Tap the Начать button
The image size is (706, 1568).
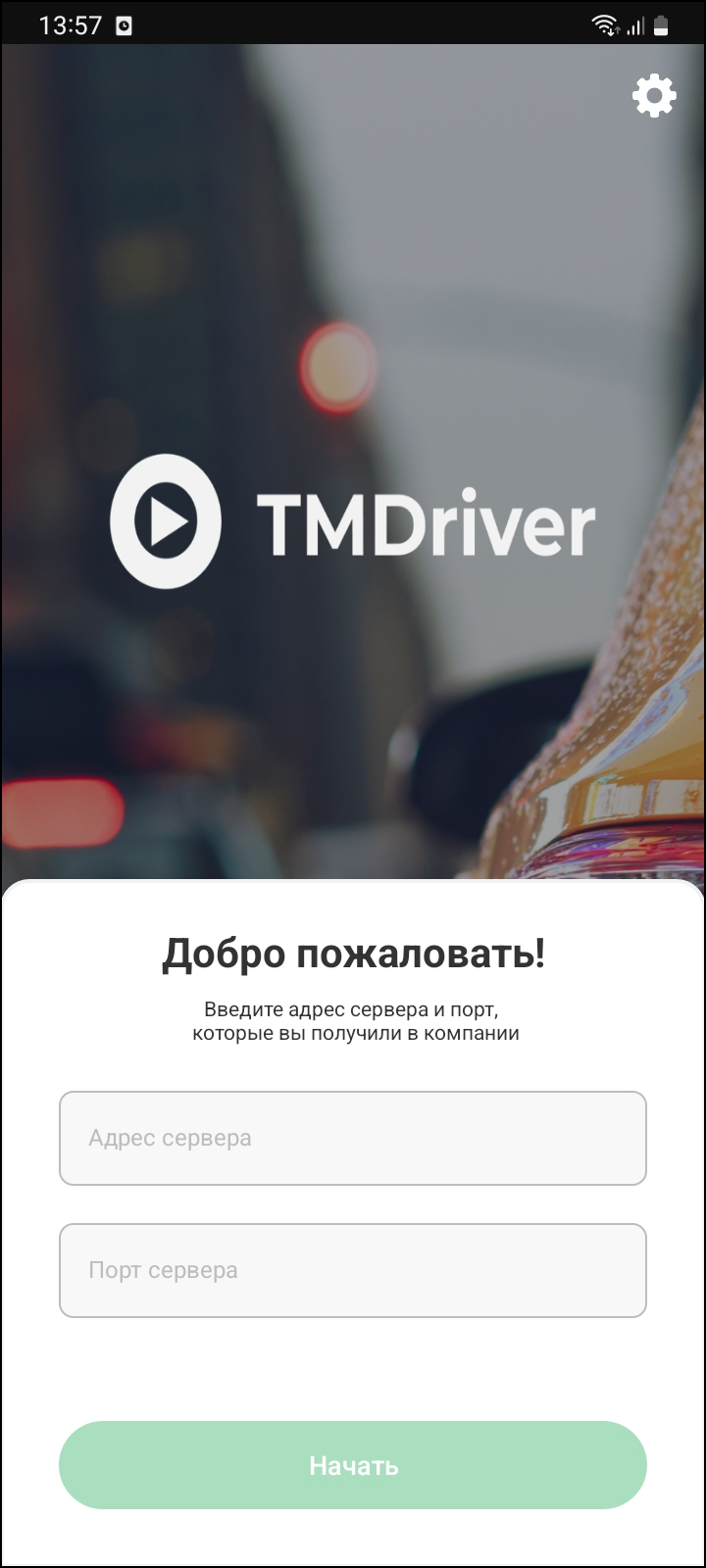tap(353, 1465)
